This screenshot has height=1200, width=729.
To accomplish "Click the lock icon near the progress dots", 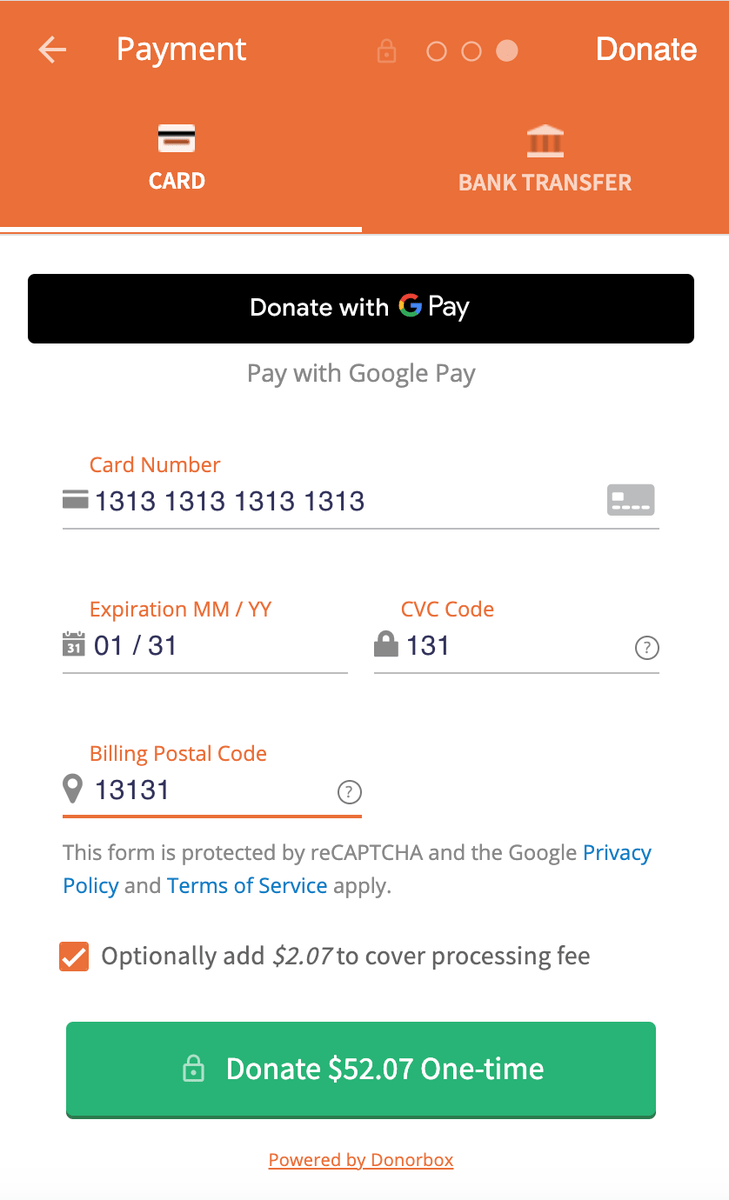I will tap(386, 49).
